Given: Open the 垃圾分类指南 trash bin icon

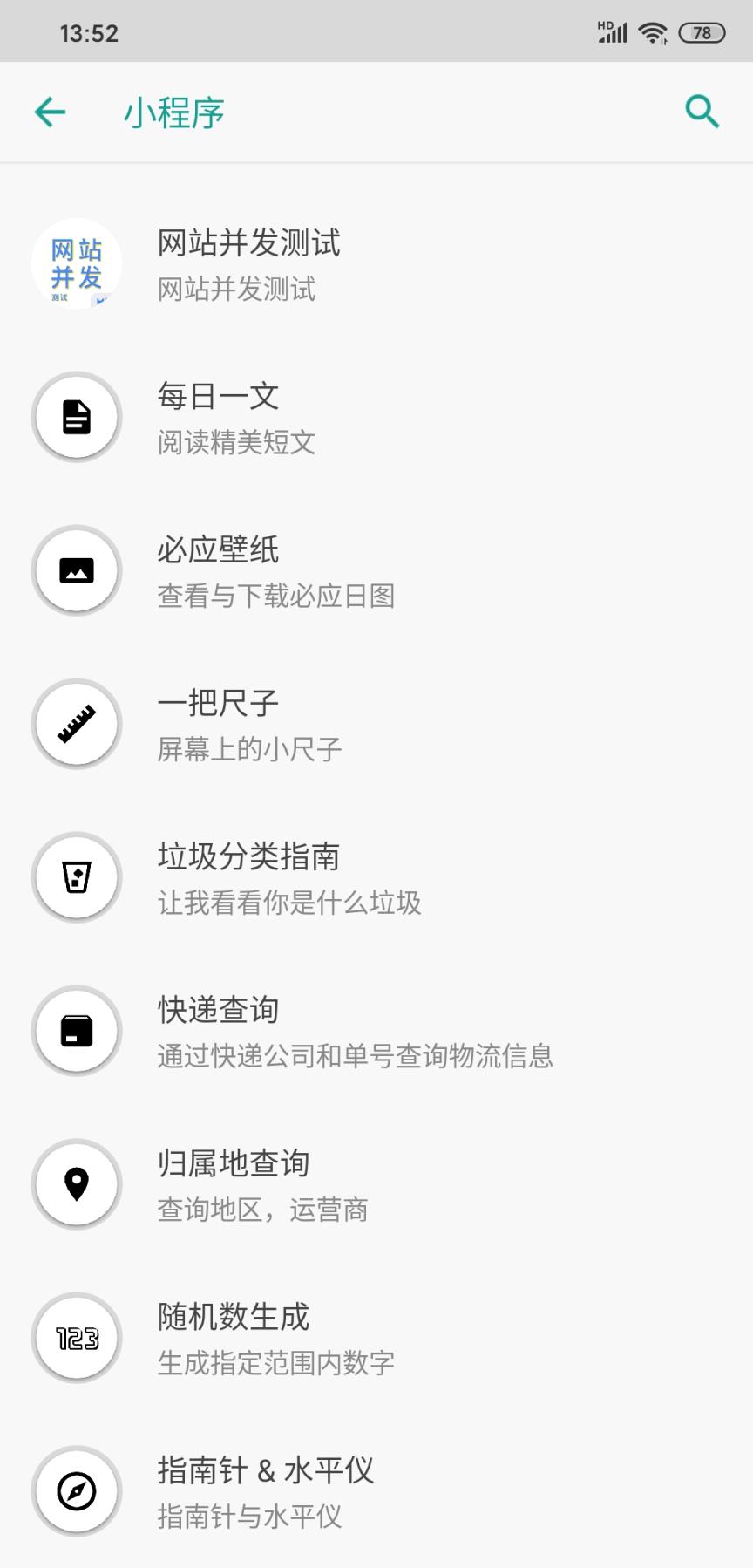Looking at the screenshot, I should [x=76, y=877].
